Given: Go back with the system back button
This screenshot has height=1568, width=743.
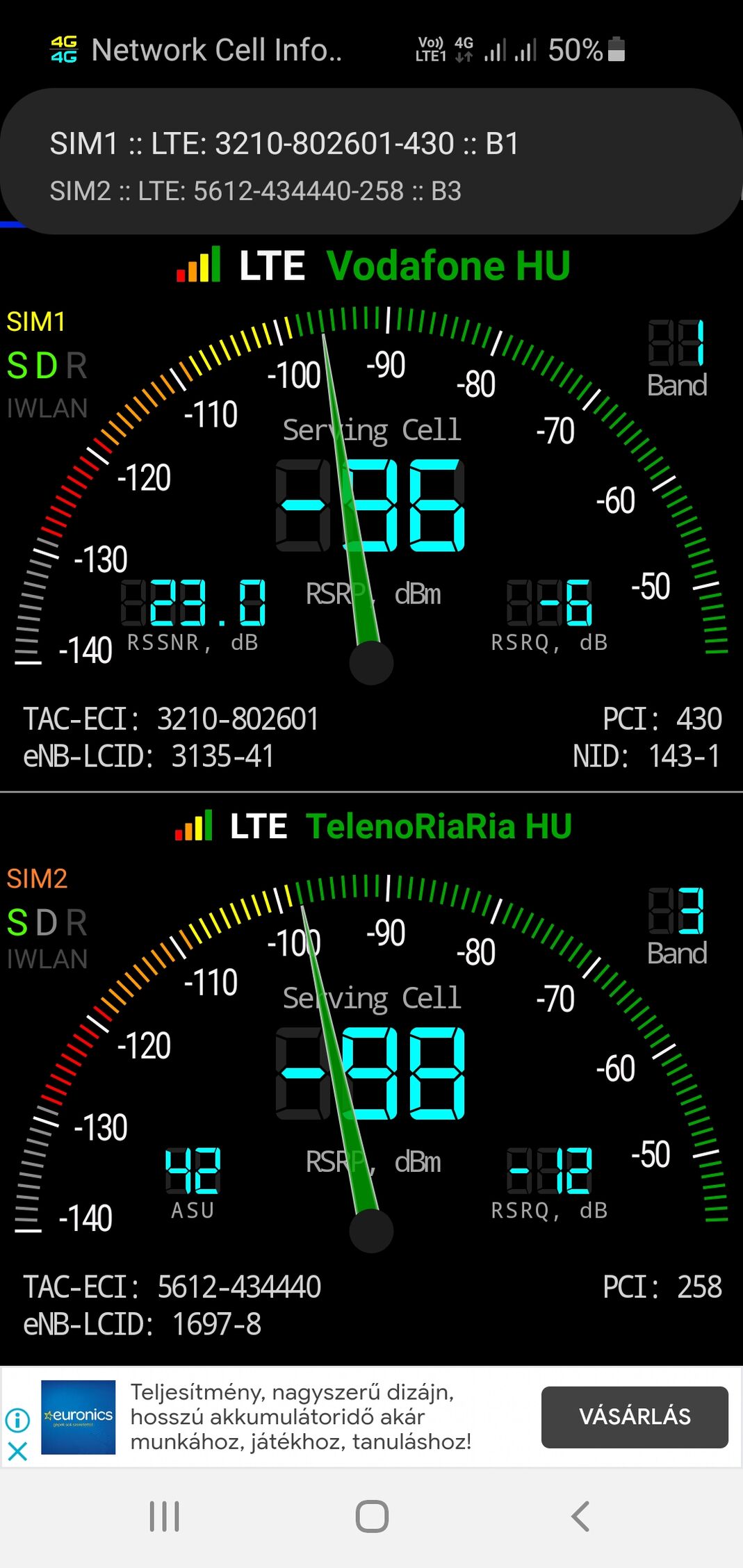Looking at the screenshot, I should click(x=580, y=1516).
